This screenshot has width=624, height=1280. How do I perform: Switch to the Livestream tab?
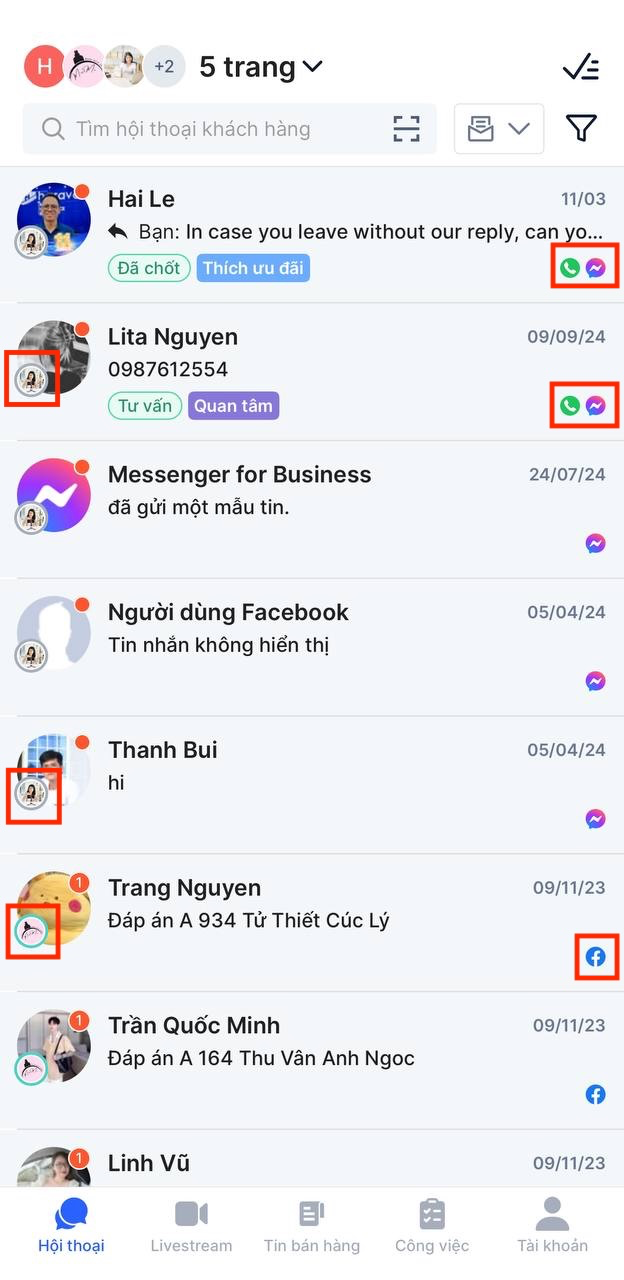191,1228
